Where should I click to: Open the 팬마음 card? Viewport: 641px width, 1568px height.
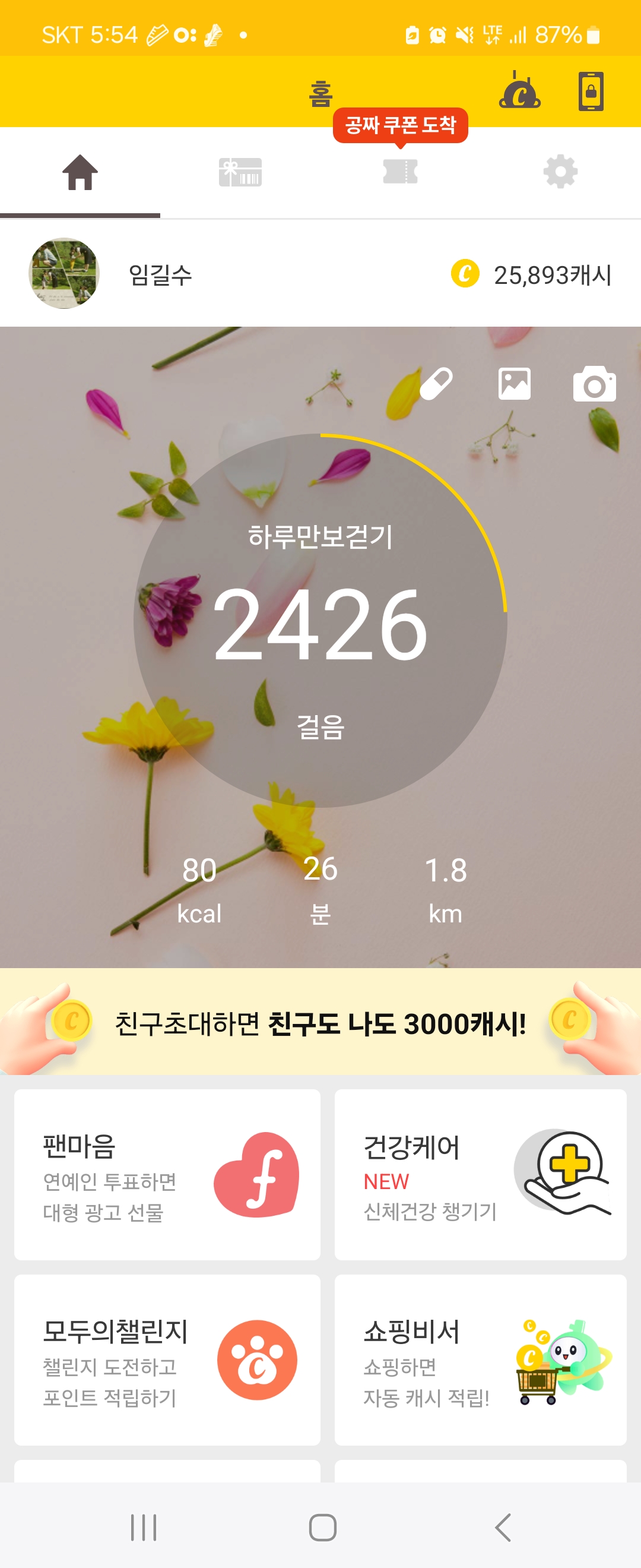click(167, 1175)
